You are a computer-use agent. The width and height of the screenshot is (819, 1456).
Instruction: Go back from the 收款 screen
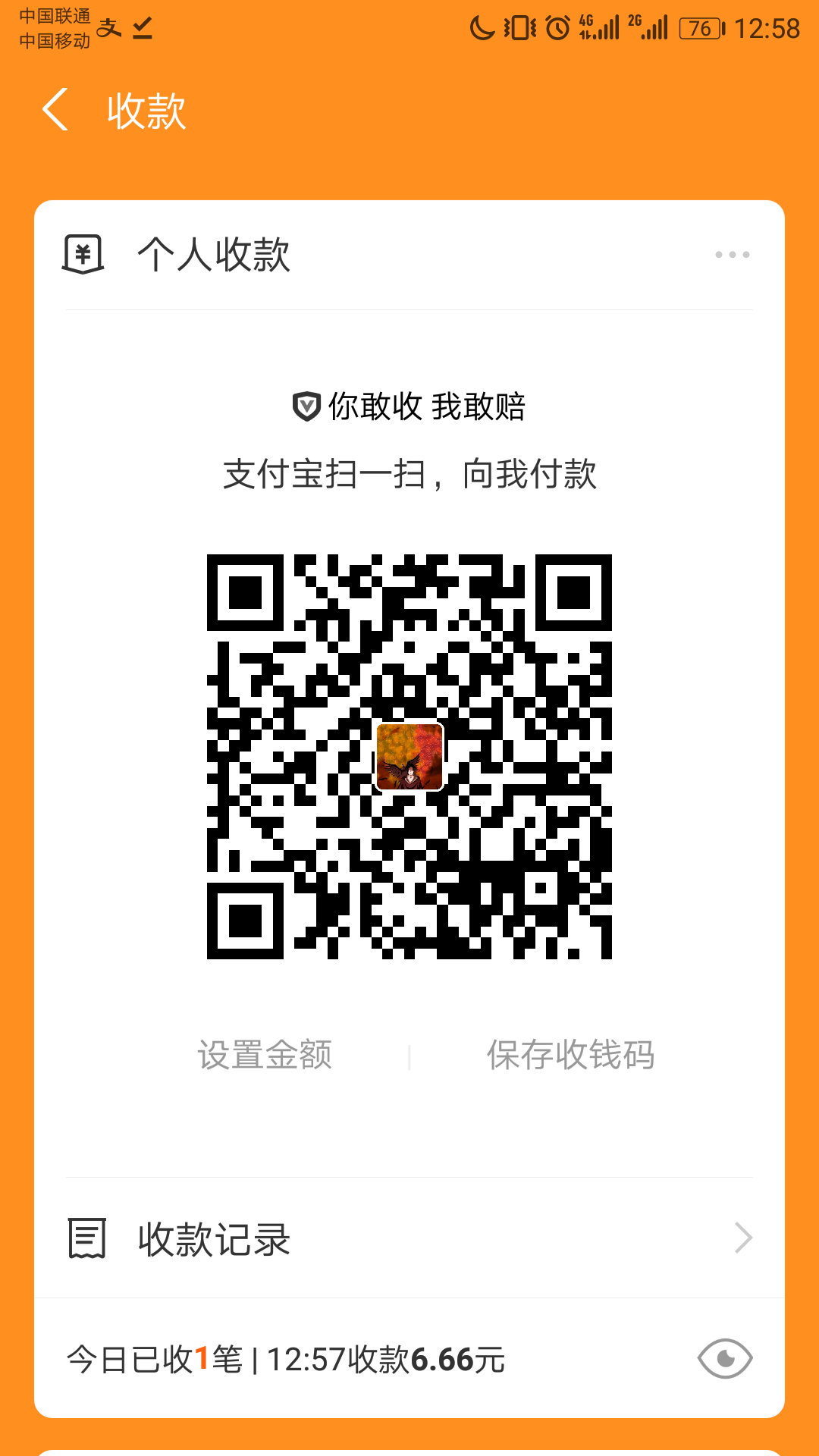(x=55, y=110)
